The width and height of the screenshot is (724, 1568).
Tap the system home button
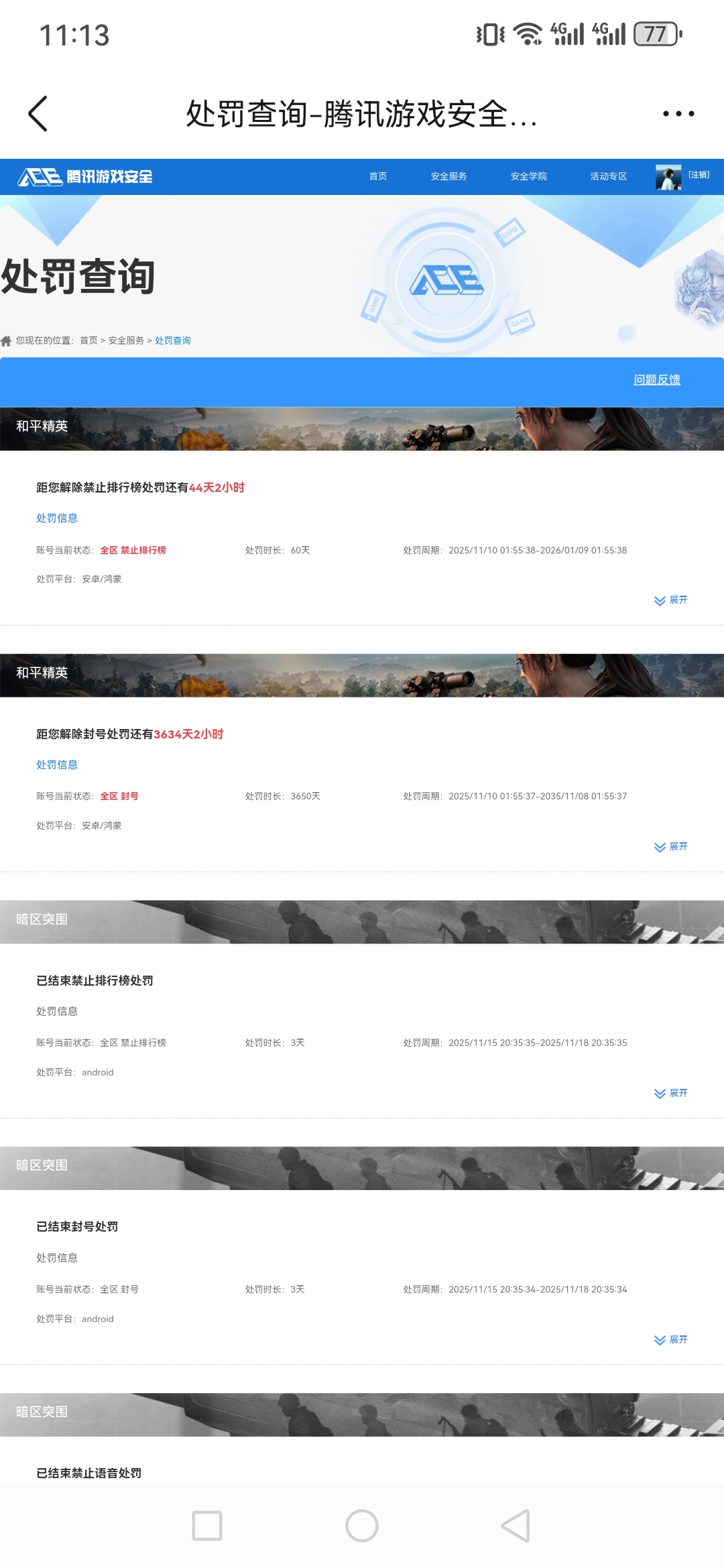[x=362, y=1526]
